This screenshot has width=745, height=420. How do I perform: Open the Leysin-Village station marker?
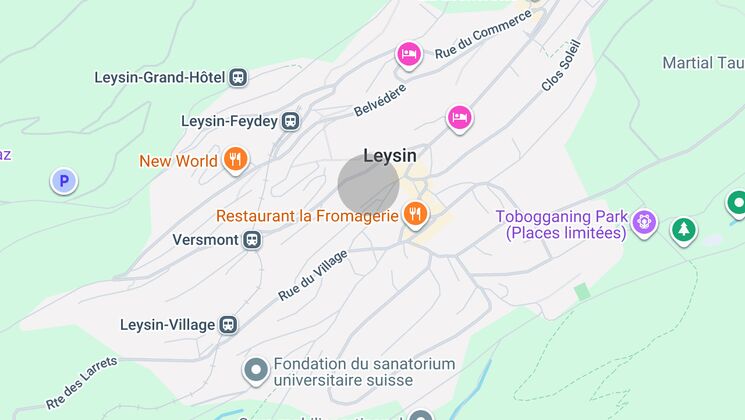[x=230, y=325]
